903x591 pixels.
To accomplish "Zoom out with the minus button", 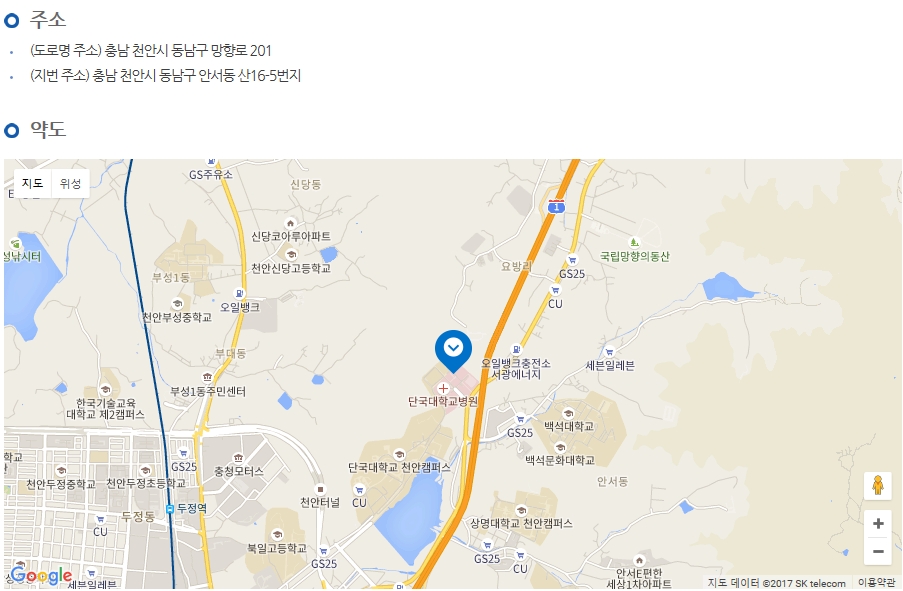I will (x=878, y=551).
